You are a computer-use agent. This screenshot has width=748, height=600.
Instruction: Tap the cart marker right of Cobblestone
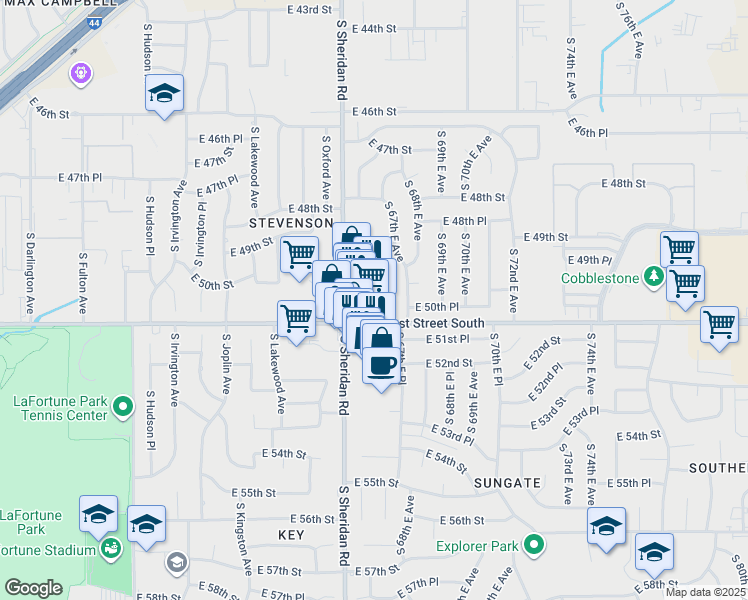(685, 283)
